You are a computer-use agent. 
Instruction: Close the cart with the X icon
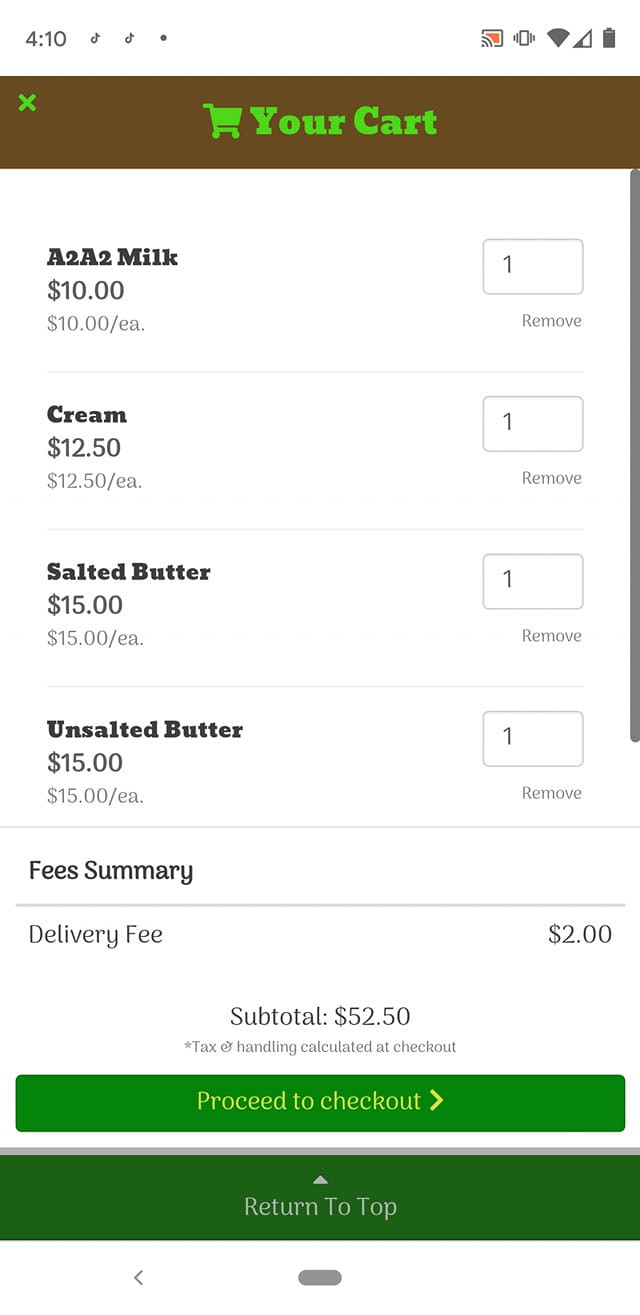(27, 102)
